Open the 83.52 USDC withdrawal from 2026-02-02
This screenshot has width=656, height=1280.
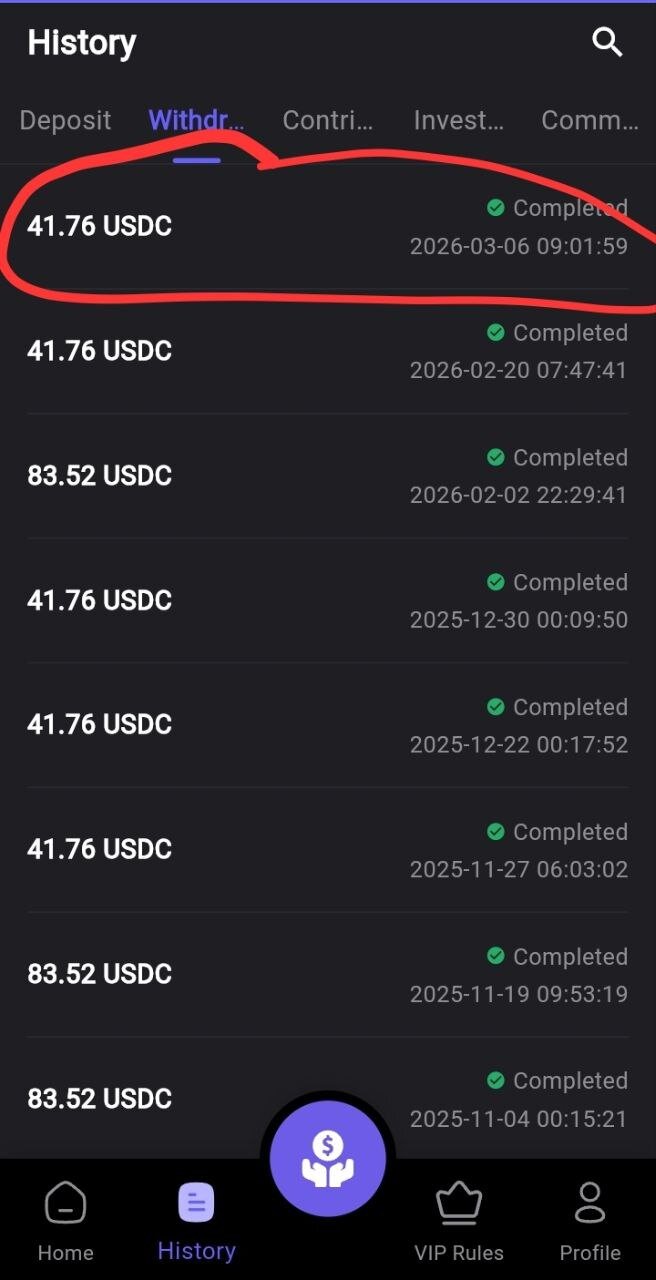click(327, 476)
